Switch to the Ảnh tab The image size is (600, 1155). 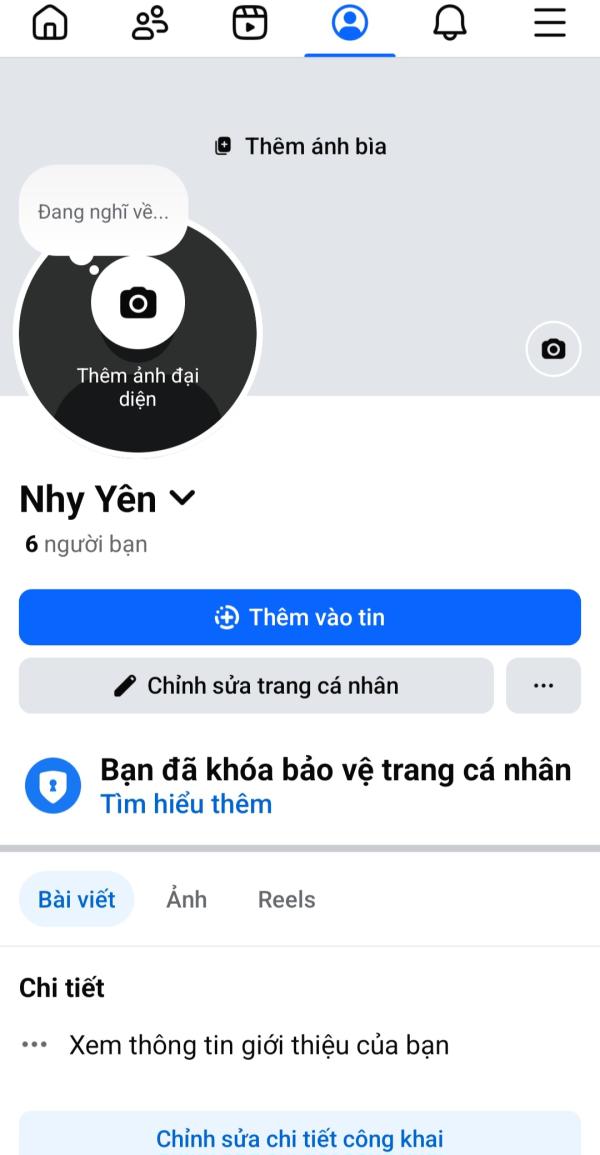pyautogui.click(x=186, y=899)
